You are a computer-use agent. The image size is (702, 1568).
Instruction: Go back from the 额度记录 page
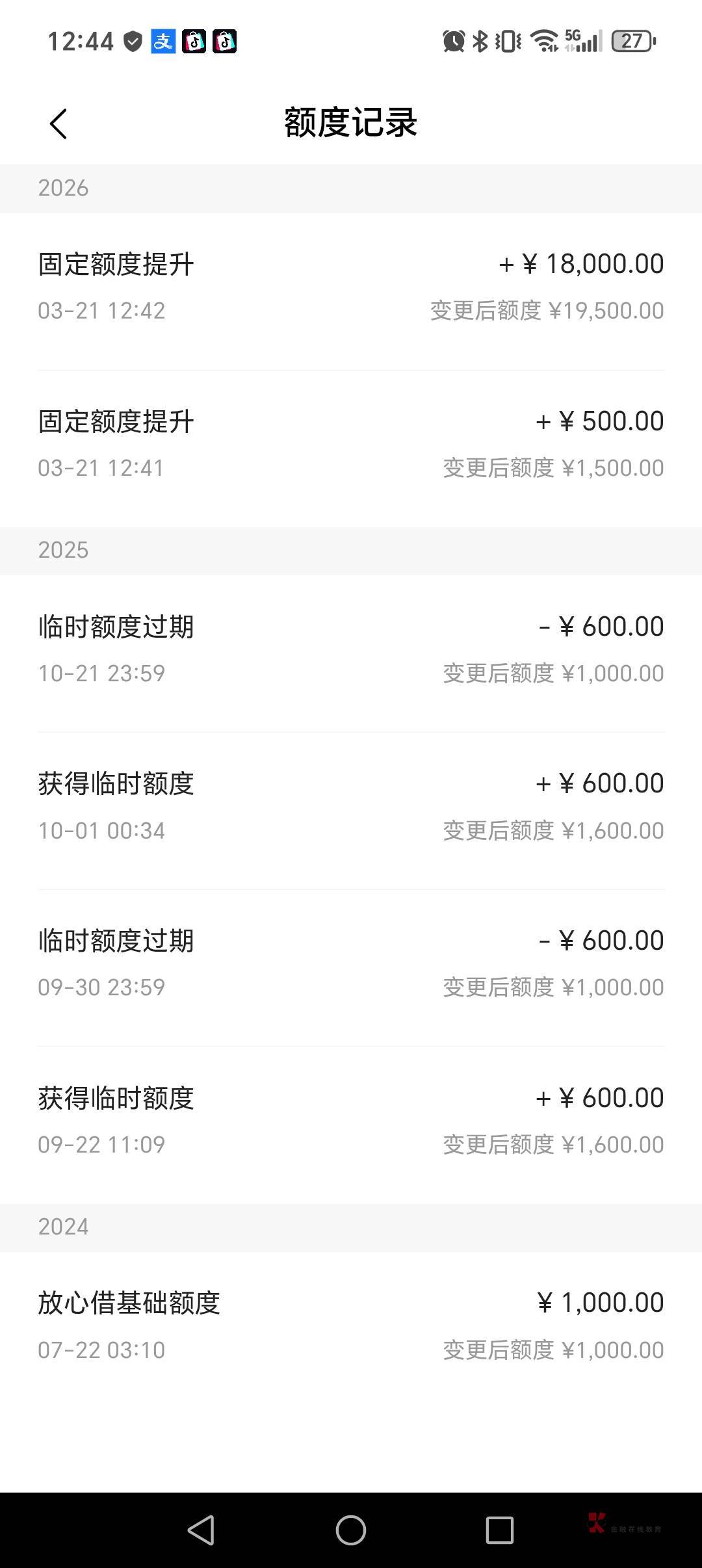click(x=58, y=124)
